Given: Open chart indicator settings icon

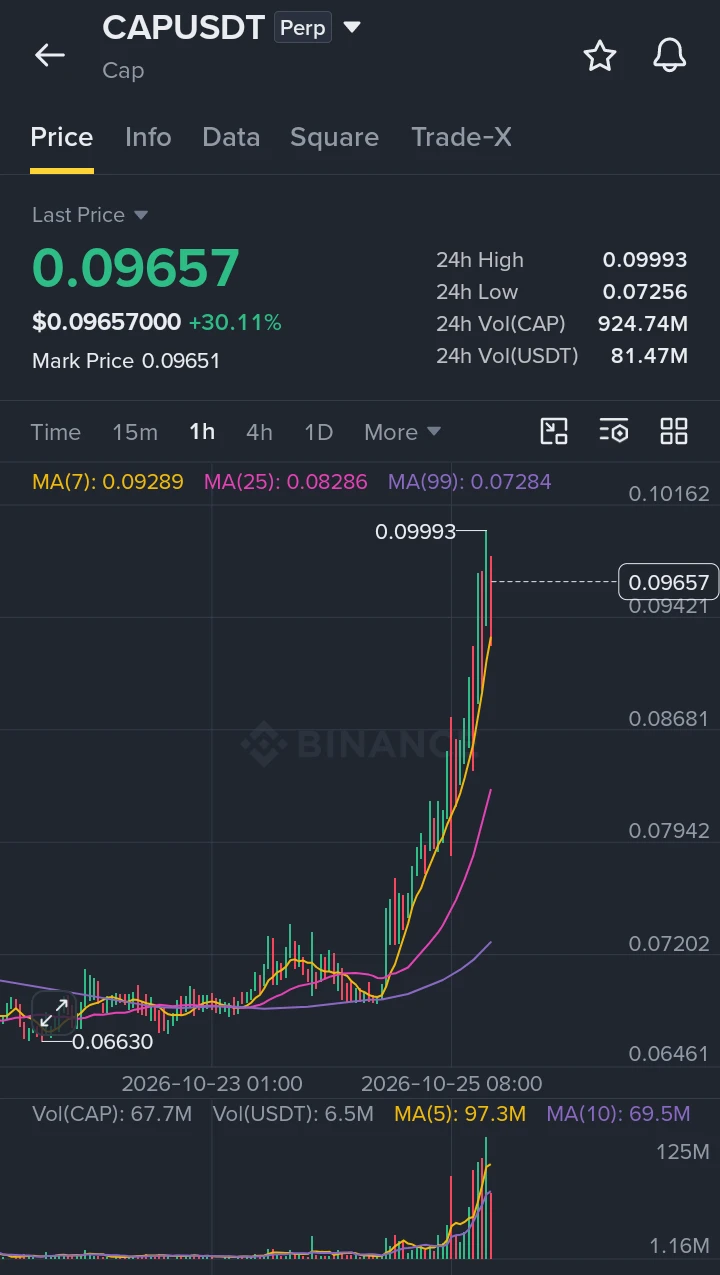Looking at the screenshot, I should 614,431.
